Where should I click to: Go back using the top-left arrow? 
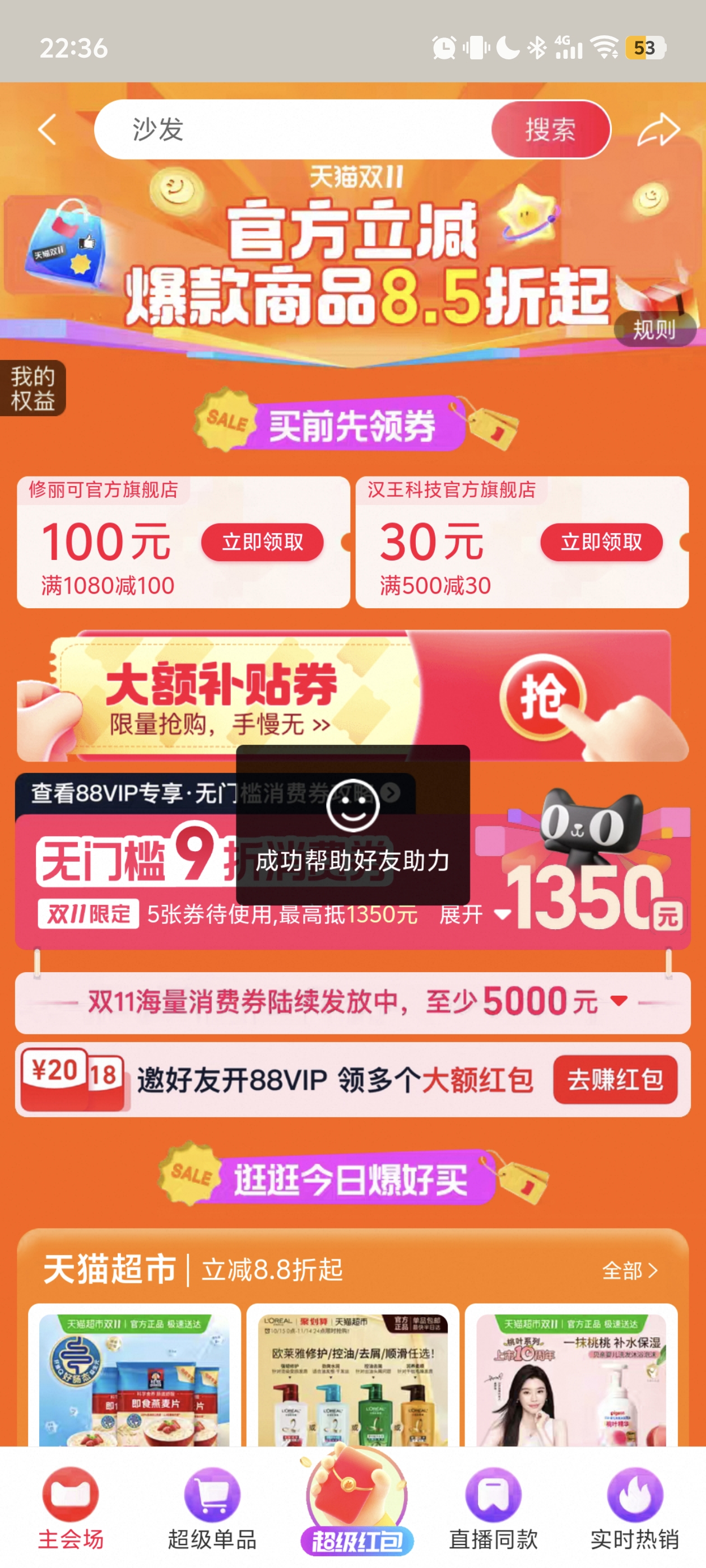[48, 129]
